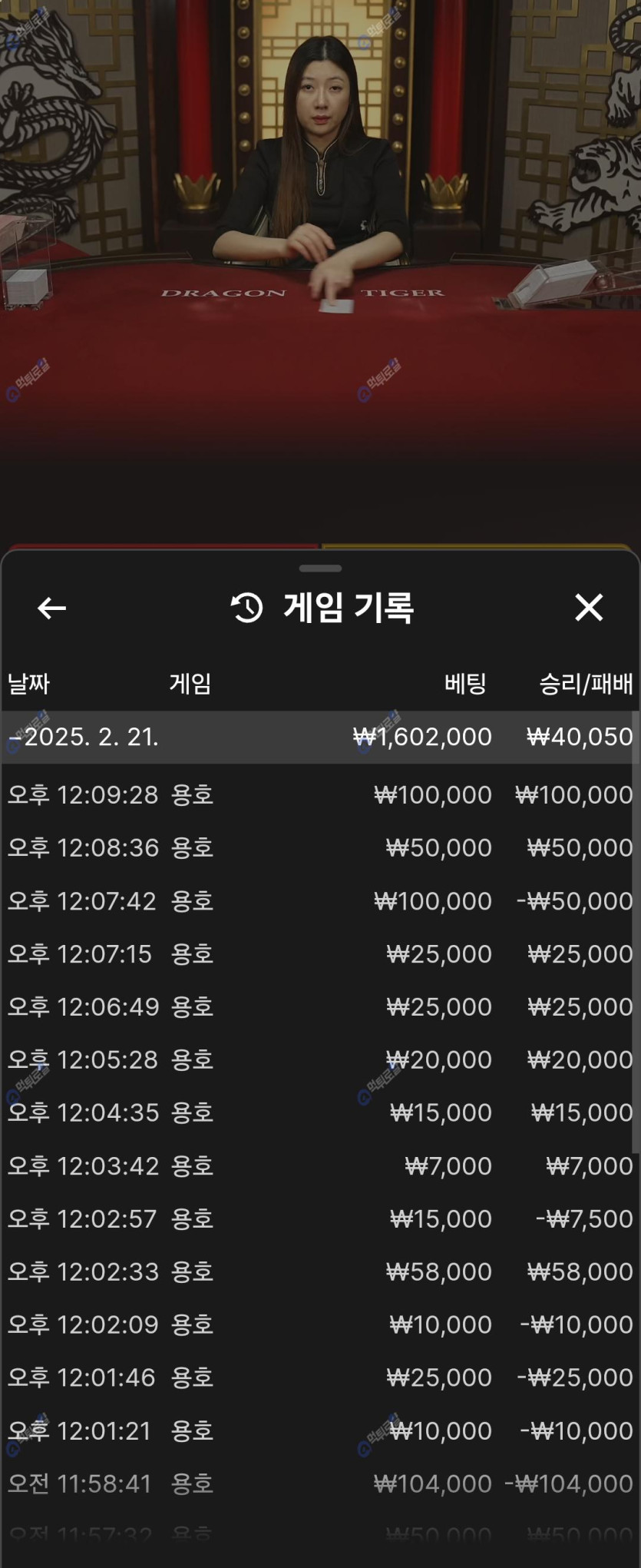Go back from the game history panel
The image size is (641, 1568).
pyautogui.click(x=51, y=608)
